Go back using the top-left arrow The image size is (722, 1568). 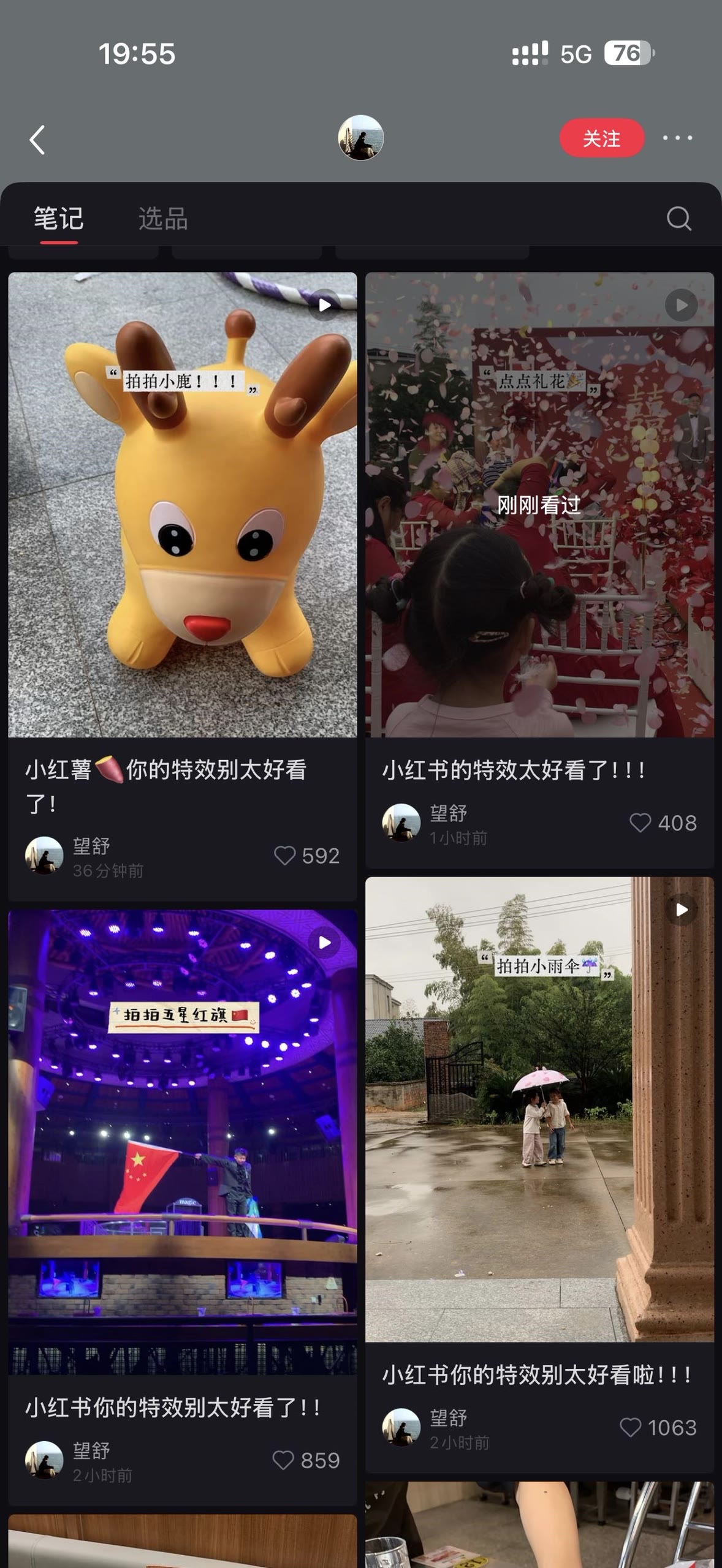[37, 140]
